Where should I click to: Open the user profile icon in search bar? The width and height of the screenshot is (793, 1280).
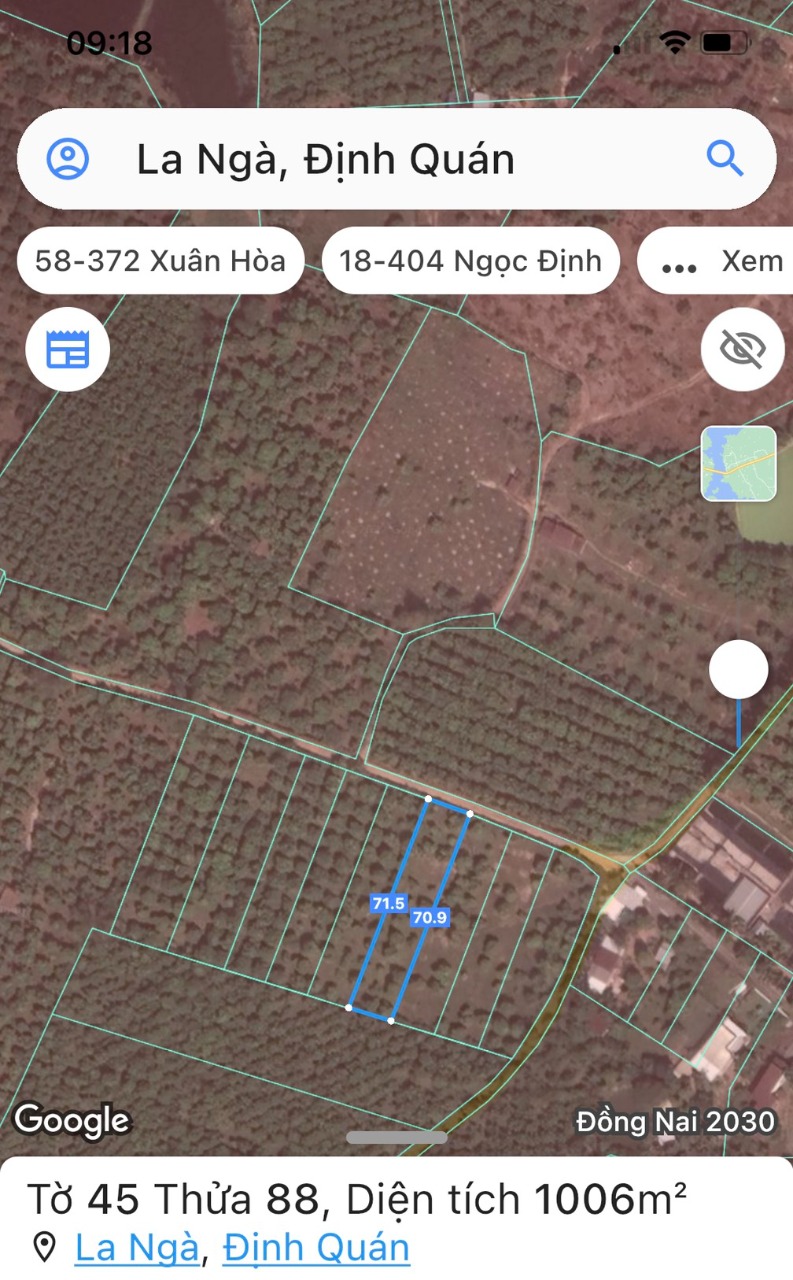pos(66,158)
